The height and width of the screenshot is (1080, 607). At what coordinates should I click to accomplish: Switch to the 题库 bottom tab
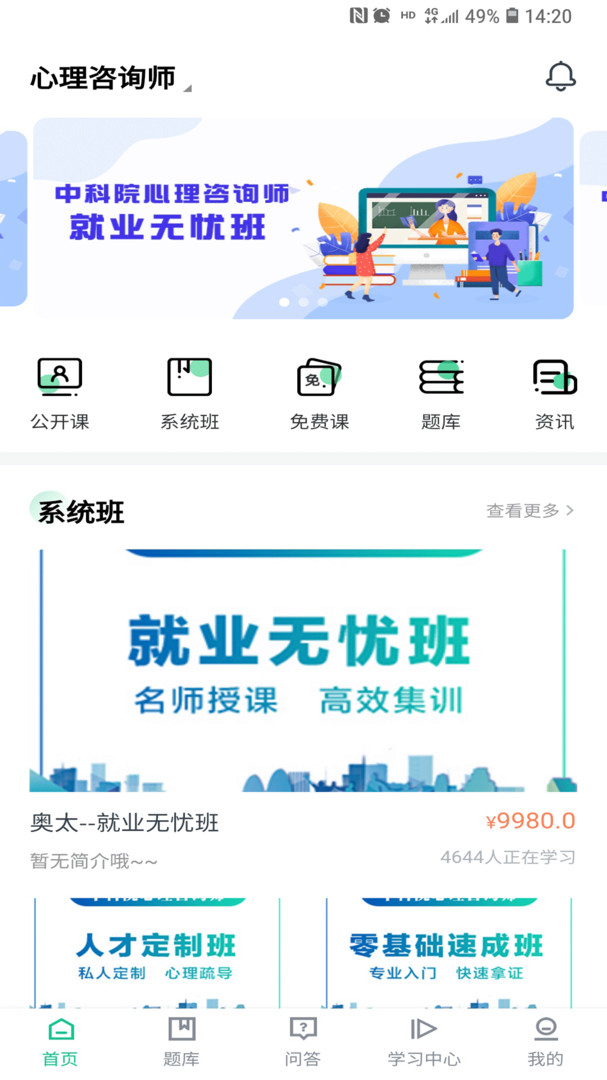click(x=182, y=1043)
